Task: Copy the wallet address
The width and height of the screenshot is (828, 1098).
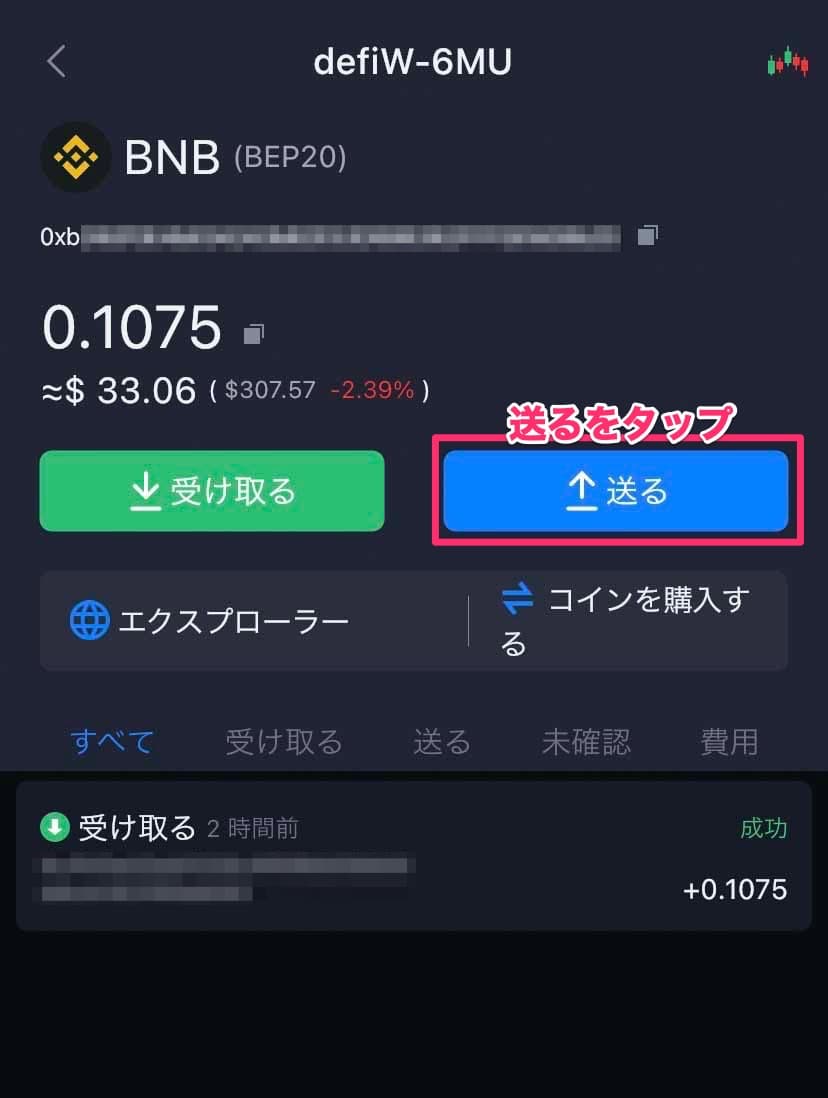Action: point(648,236)
